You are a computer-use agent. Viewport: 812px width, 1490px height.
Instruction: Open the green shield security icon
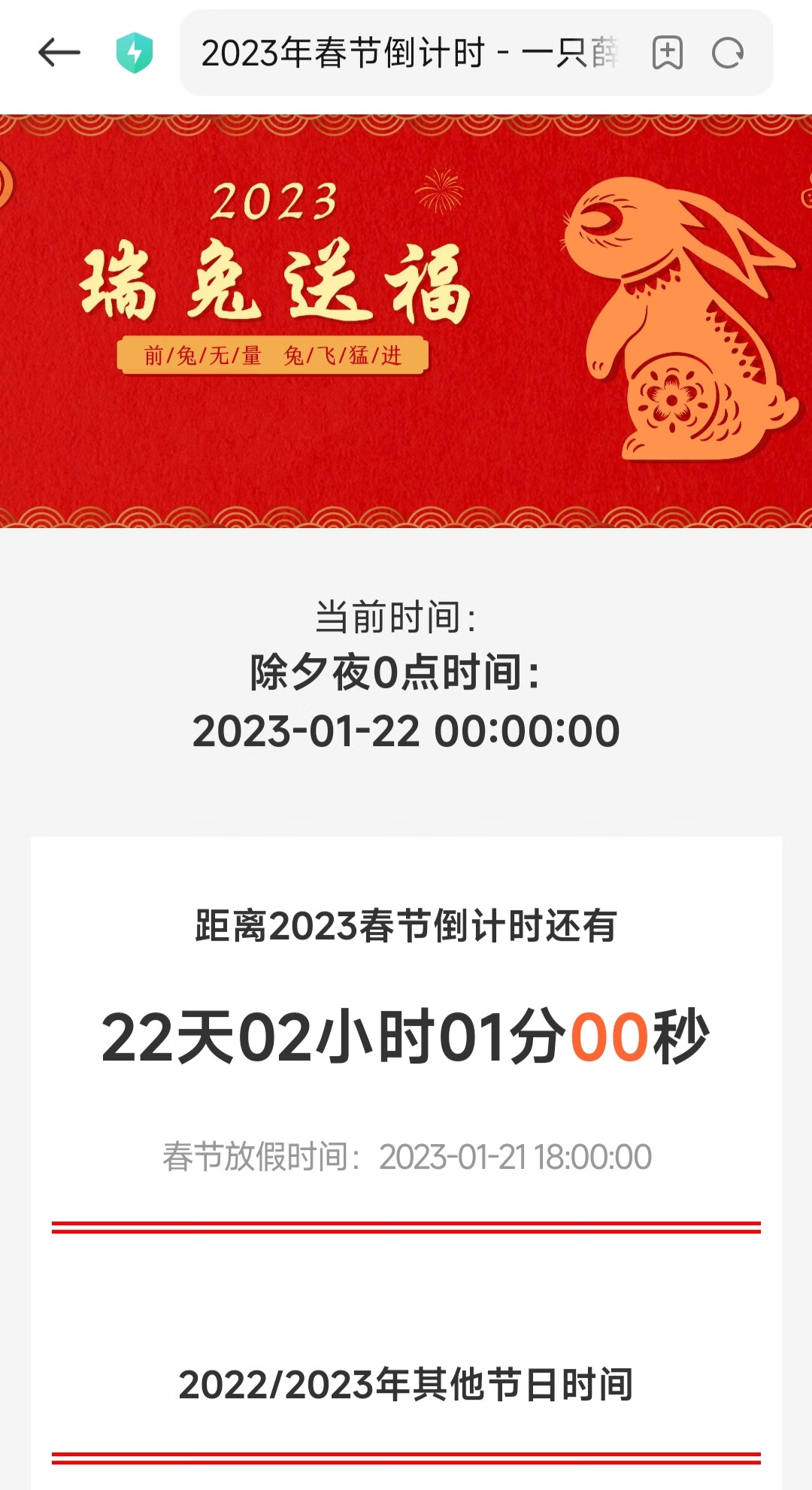click(x=135, y=53)
